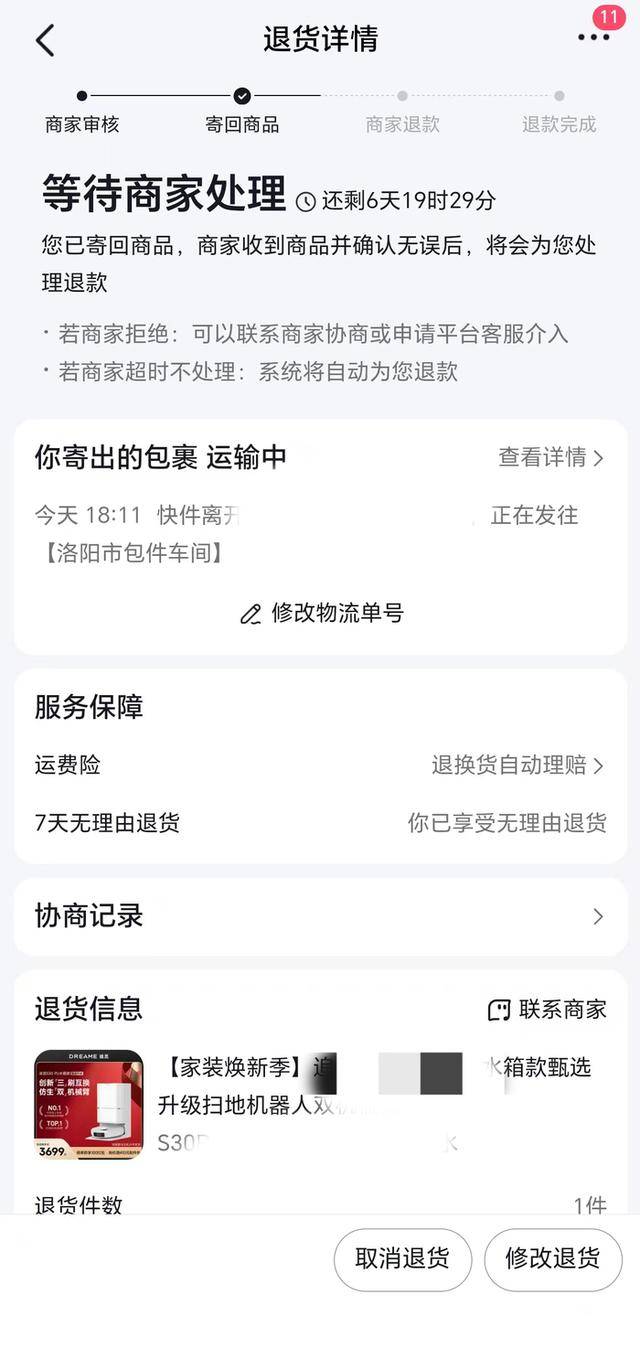This screenshot has width=640, height=1348.
Task: Open the negotiation record (协商记录)
Action: 320,916
